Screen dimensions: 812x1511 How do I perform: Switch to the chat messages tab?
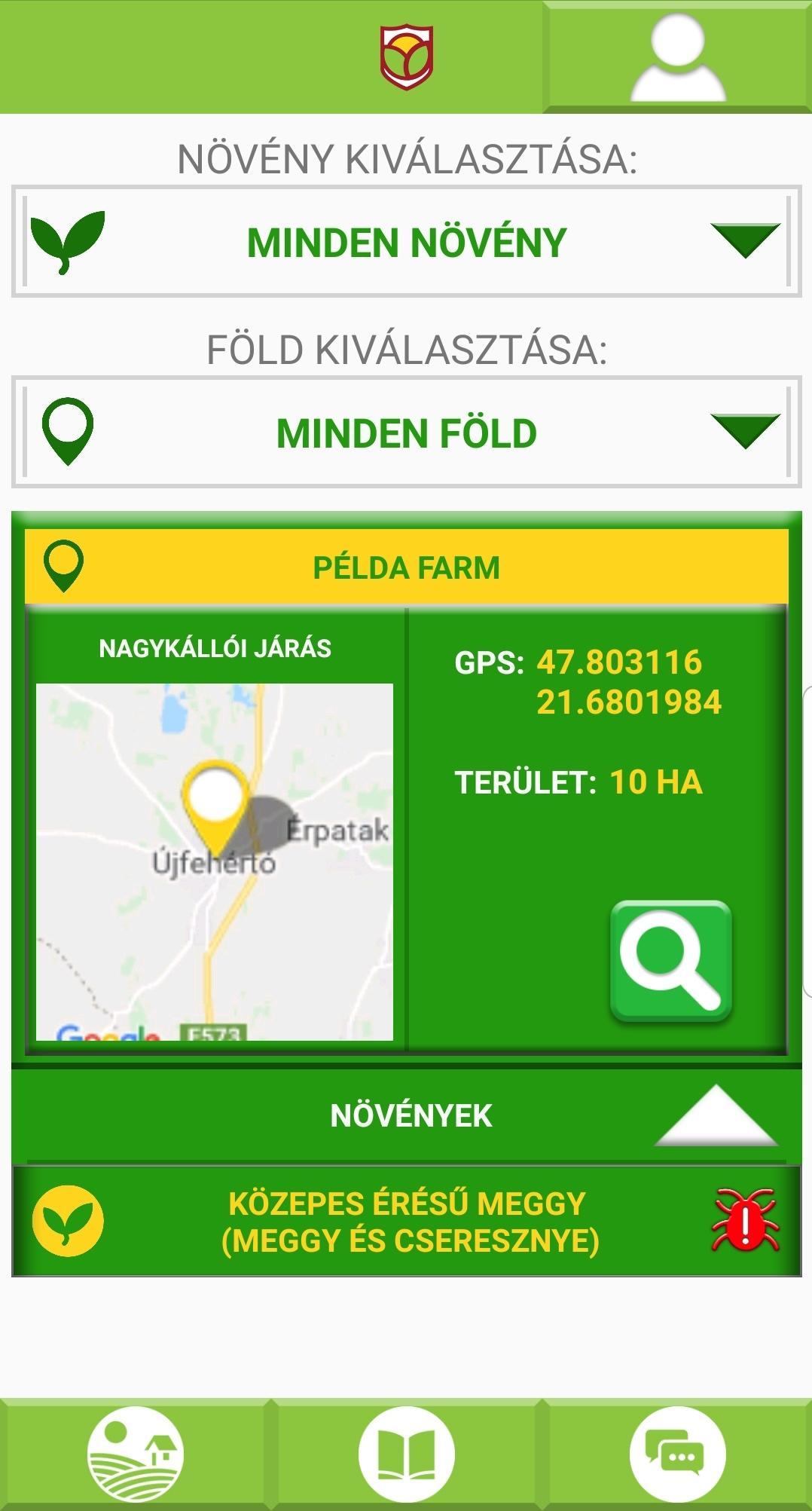coord(676,1454)
